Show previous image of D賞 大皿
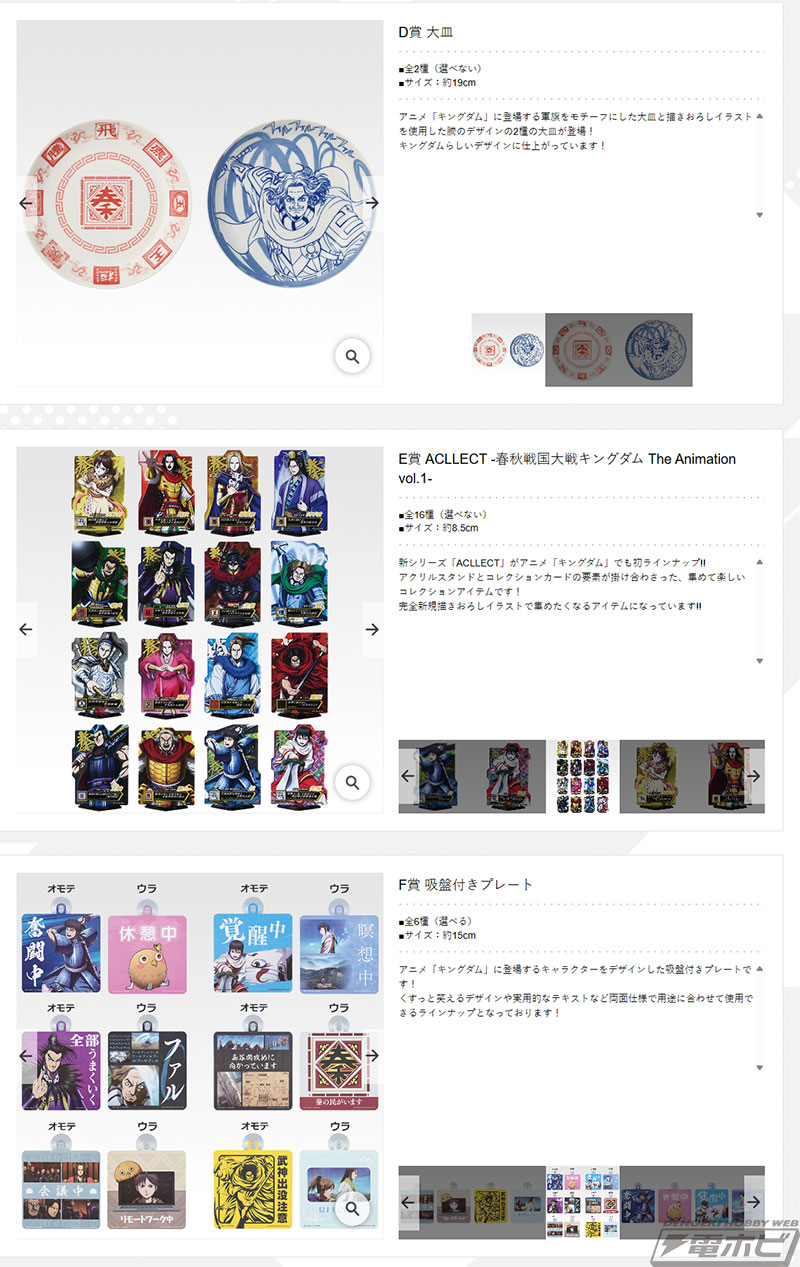 (x=26, y=203)
